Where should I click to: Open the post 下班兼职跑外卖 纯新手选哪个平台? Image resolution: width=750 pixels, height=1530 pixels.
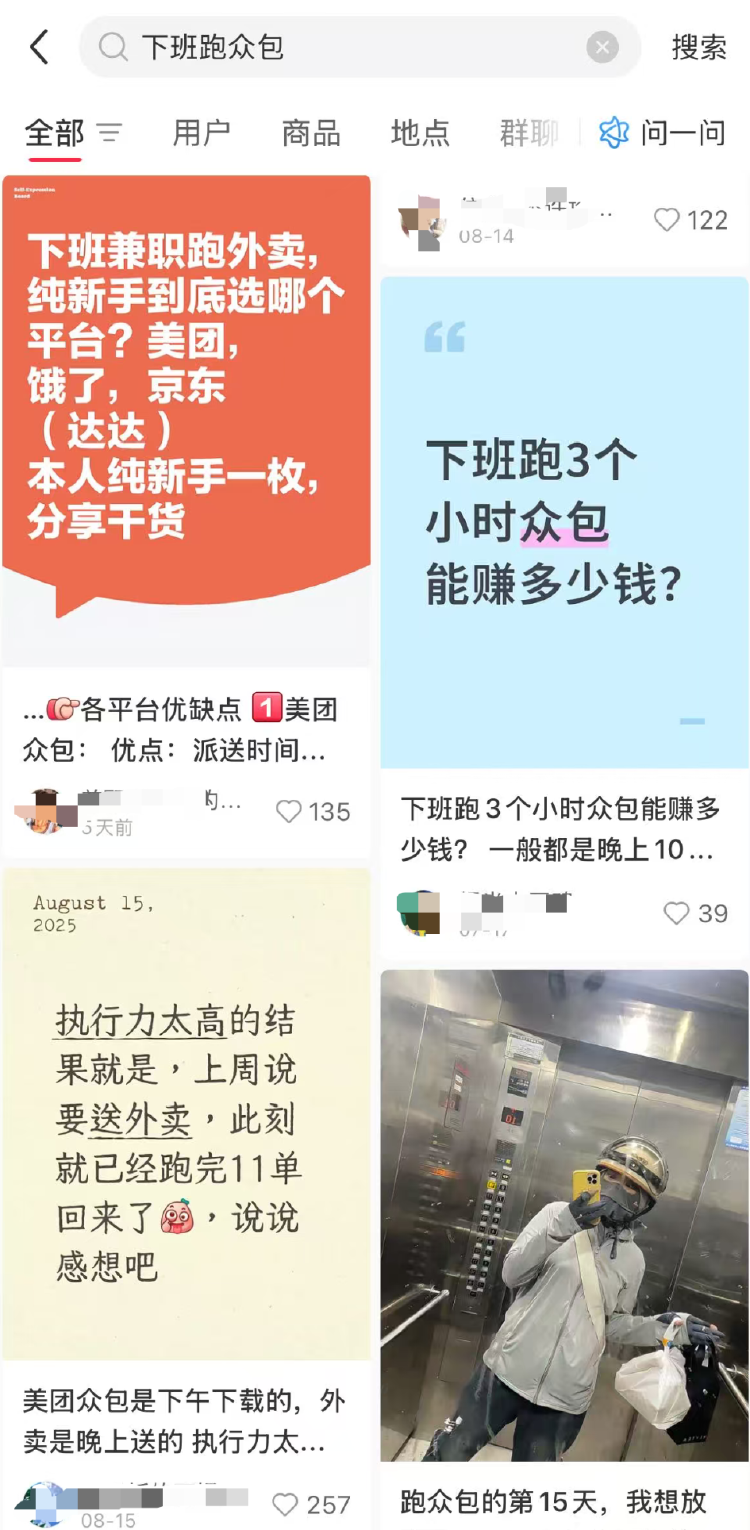[186, 420]
